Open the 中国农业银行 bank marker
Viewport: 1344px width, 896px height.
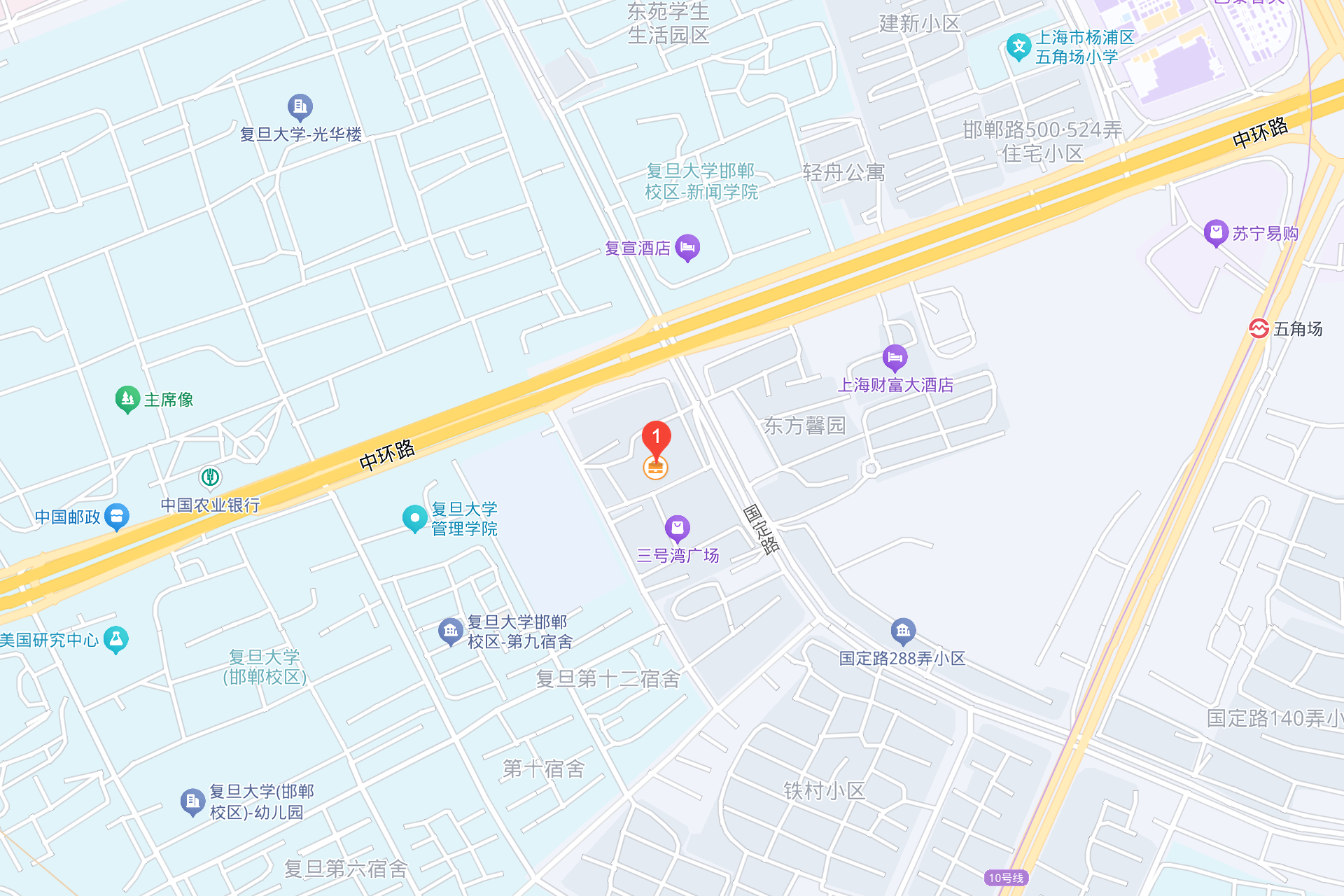pyautogui.click(x=210, y=478)
